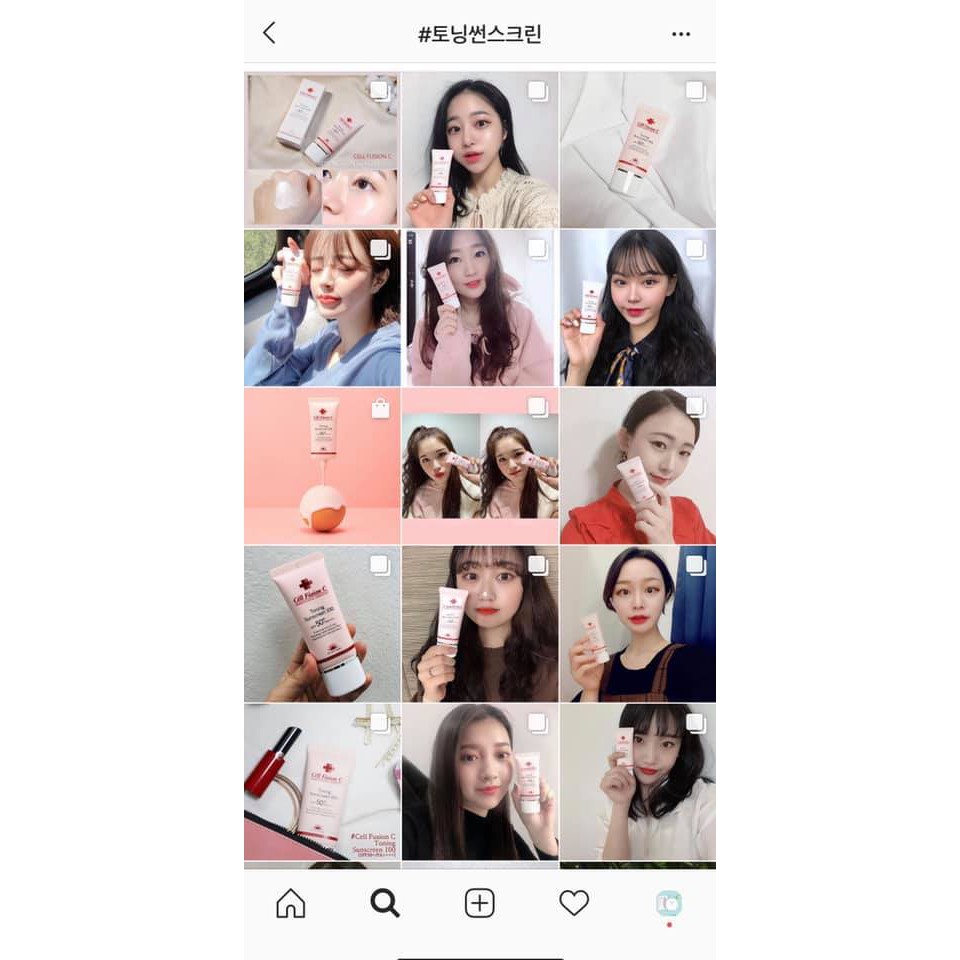Open the two side-by-side selfies post
The image size is (960, 960).
tap(479, 466)
